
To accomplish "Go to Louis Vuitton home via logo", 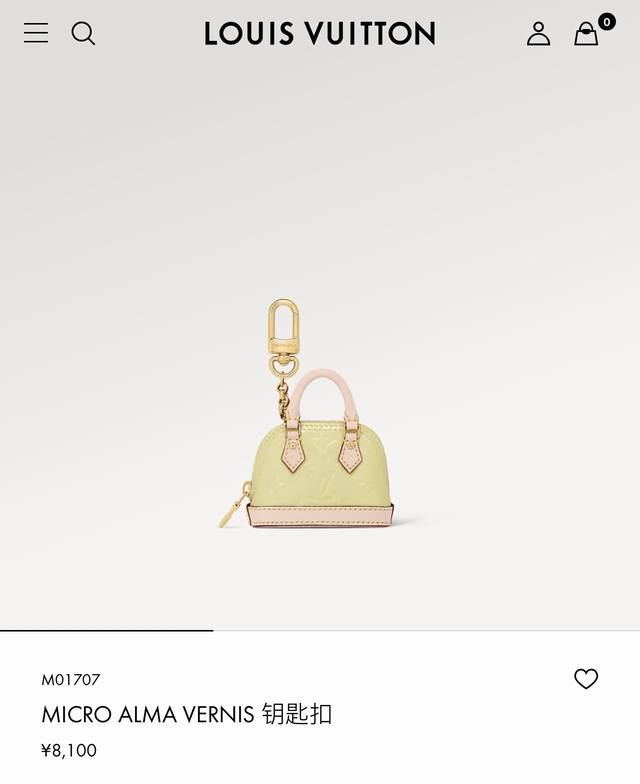I will pos(320,33).
